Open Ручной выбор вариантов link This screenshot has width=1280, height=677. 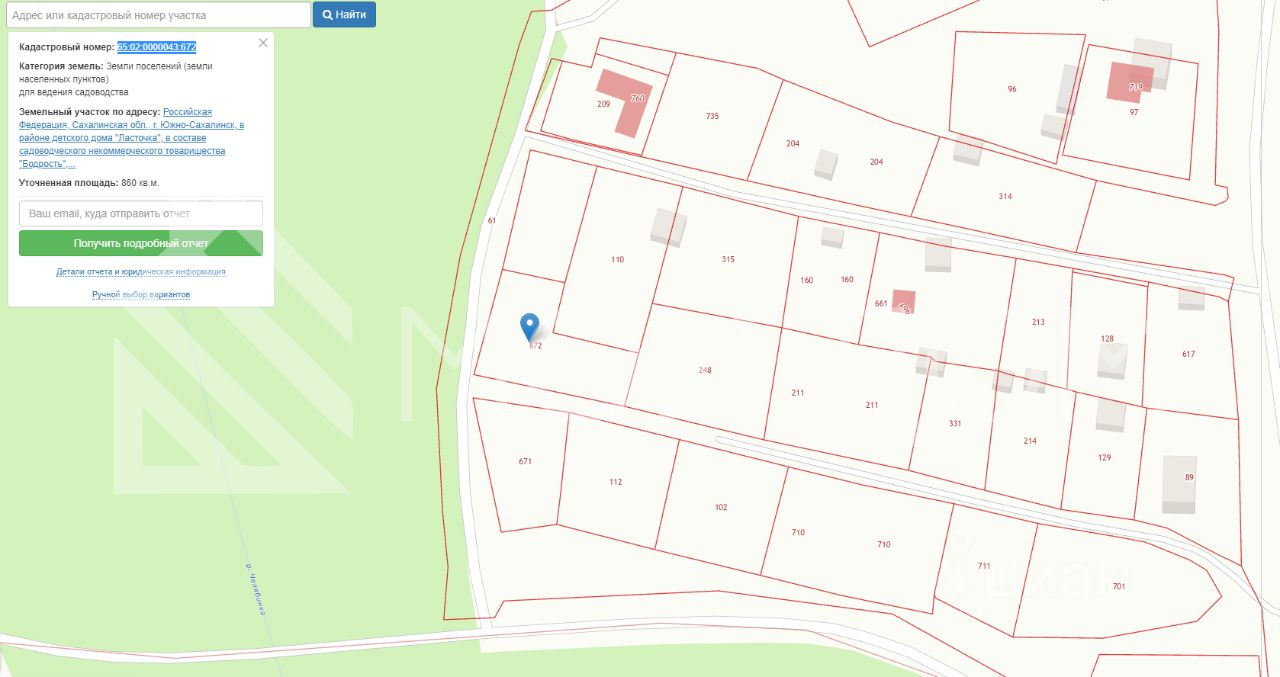pyautogui.click(x=141, y=295)
